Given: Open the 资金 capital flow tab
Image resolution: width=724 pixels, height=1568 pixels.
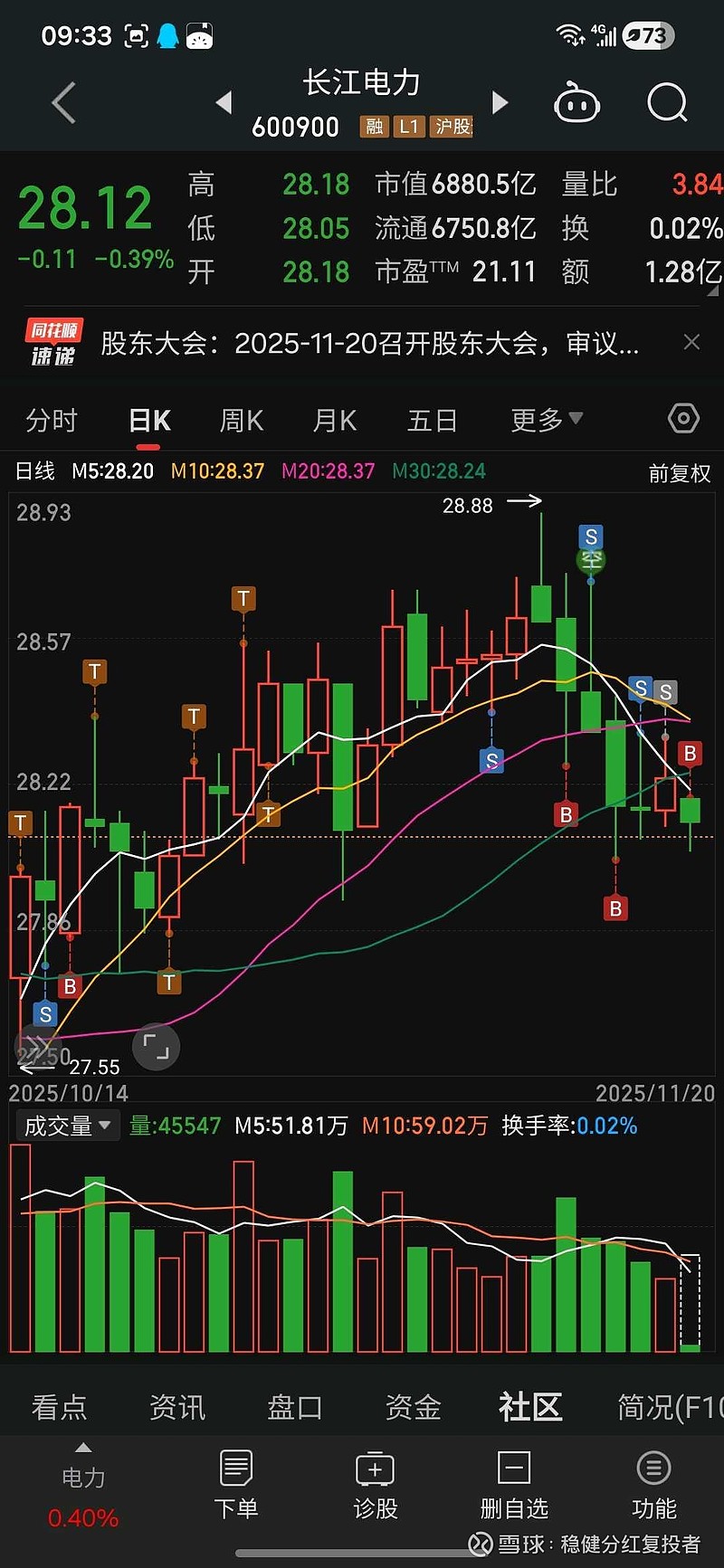Looking at the screenshot, I should click(x=413, y=1408).
